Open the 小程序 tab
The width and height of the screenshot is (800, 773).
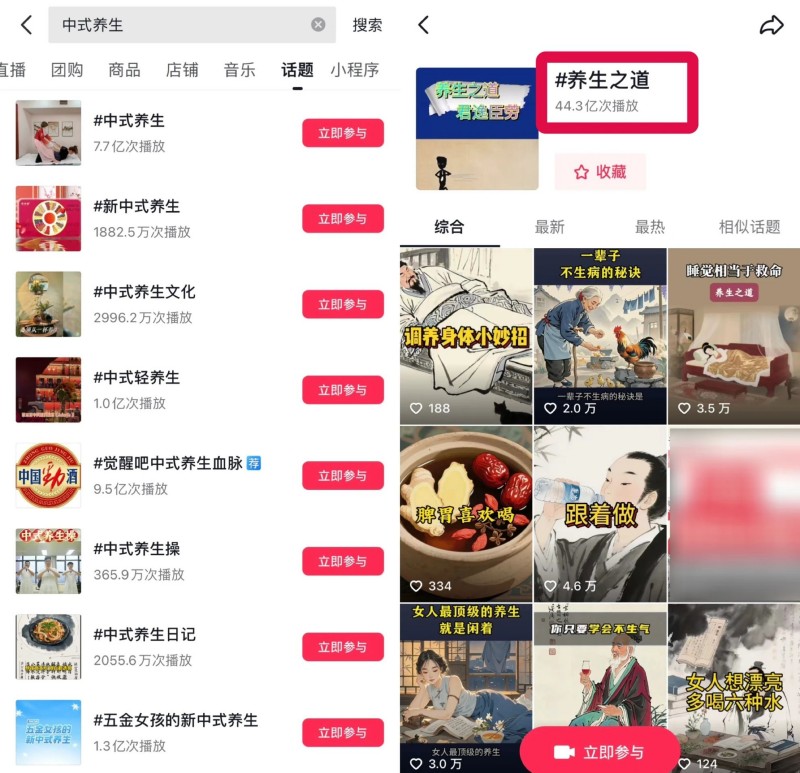[355, 70]
